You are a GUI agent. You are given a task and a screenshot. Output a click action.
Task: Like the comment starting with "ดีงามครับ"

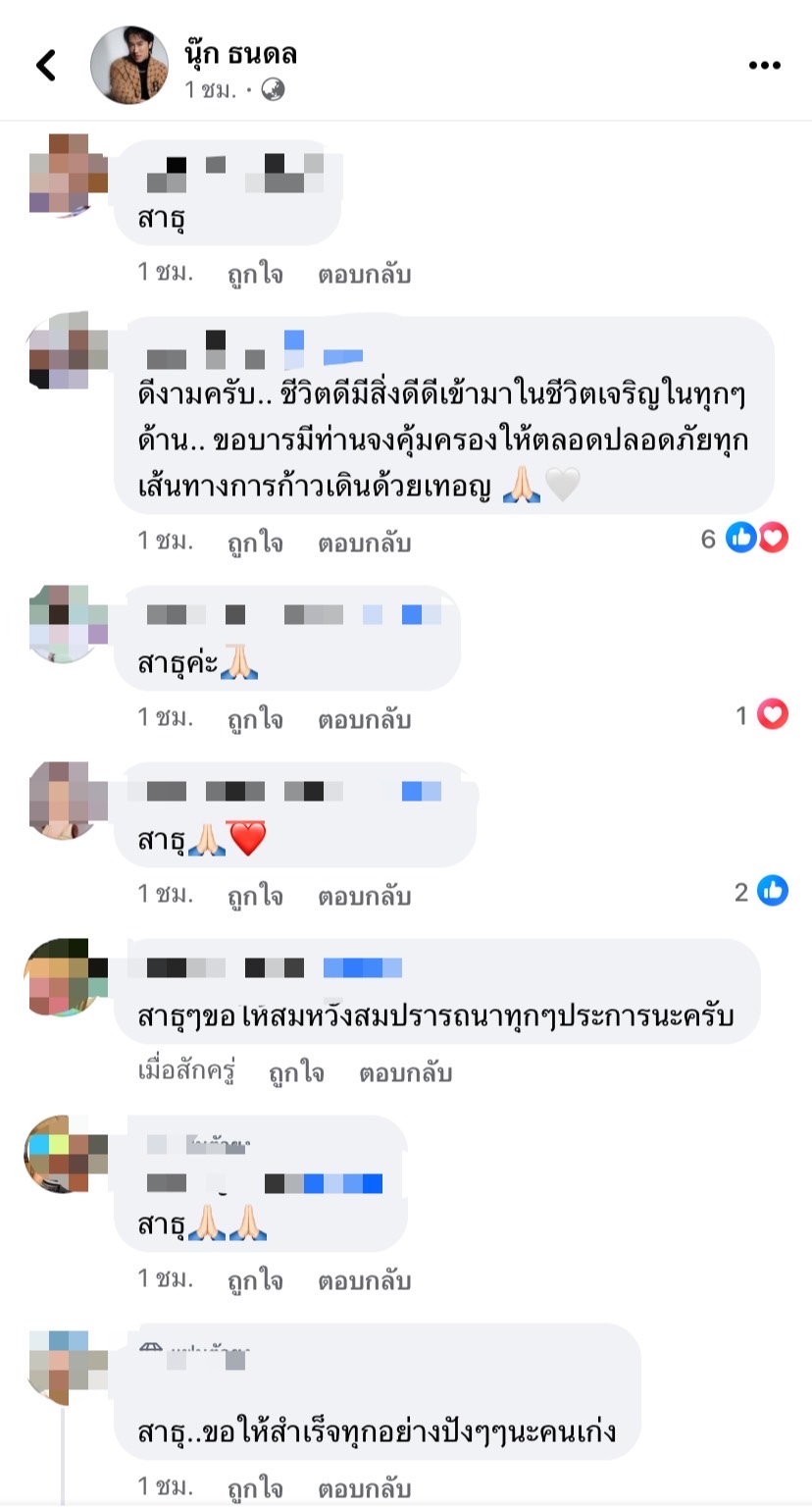255,542
